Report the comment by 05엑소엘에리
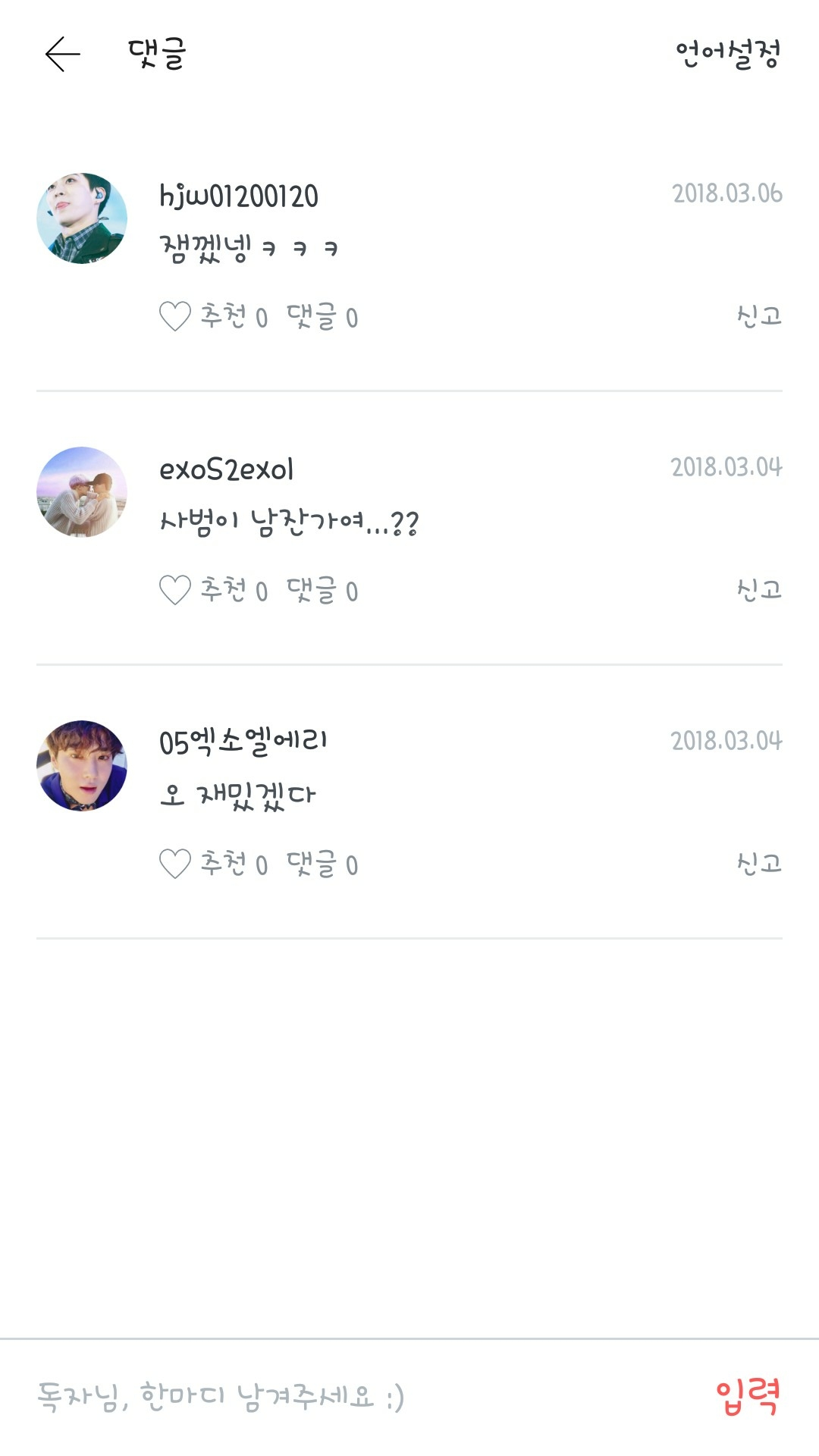 (x=758, y=863)
